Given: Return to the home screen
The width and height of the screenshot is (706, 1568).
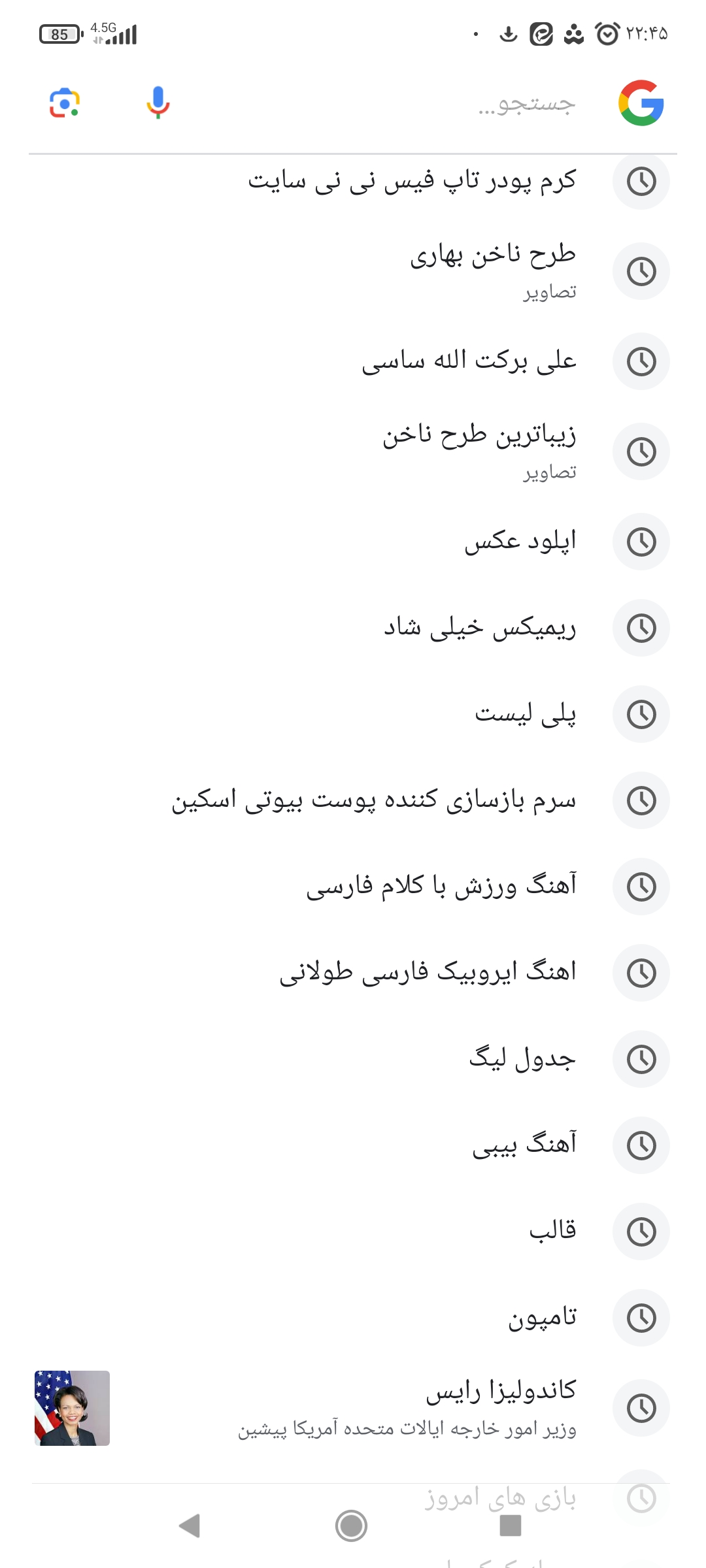Looking at the screenshot, I should [352, 1526].
